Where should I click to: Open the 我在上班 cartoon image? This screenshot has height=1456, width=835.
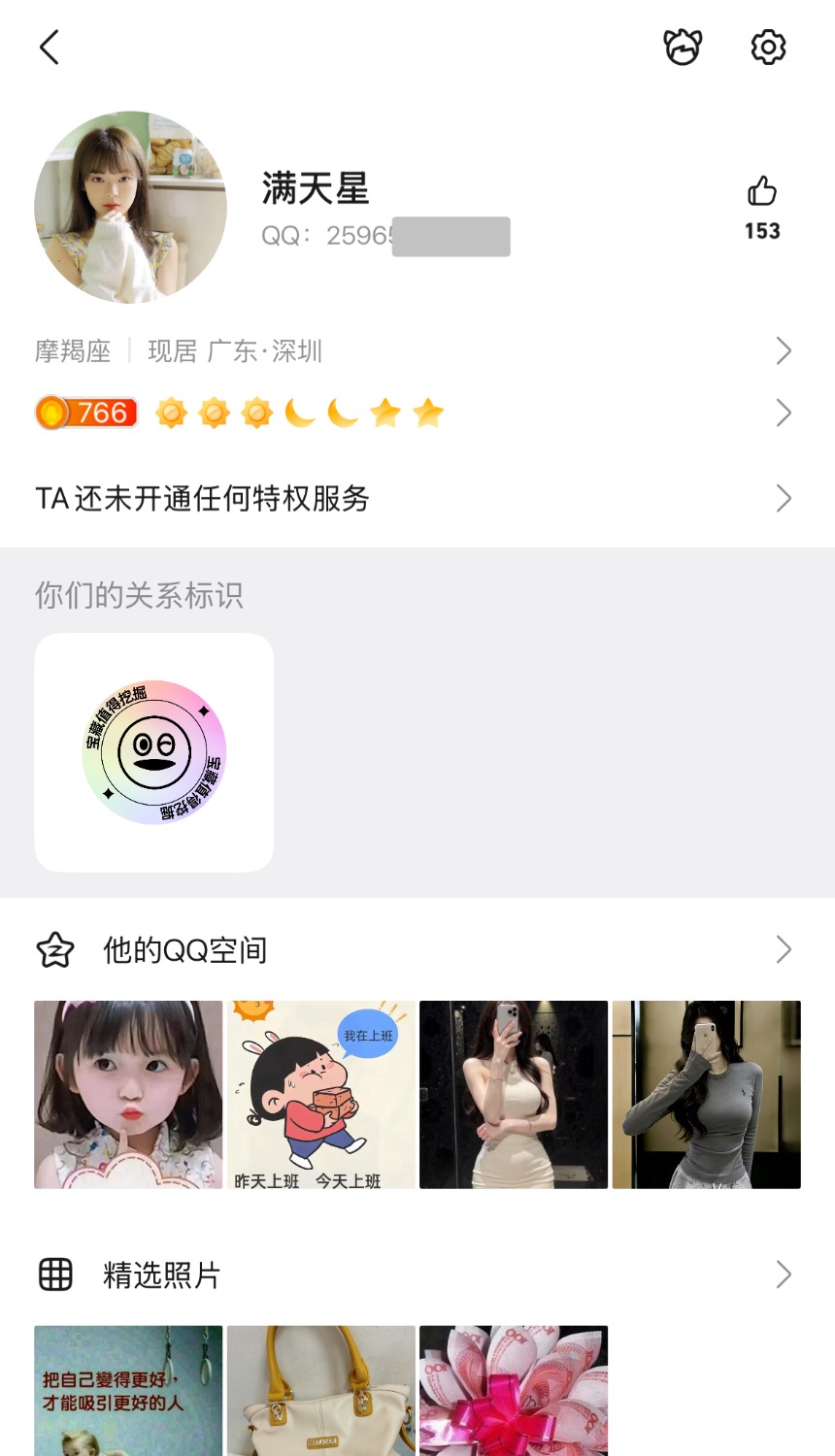pos(320,1094)
